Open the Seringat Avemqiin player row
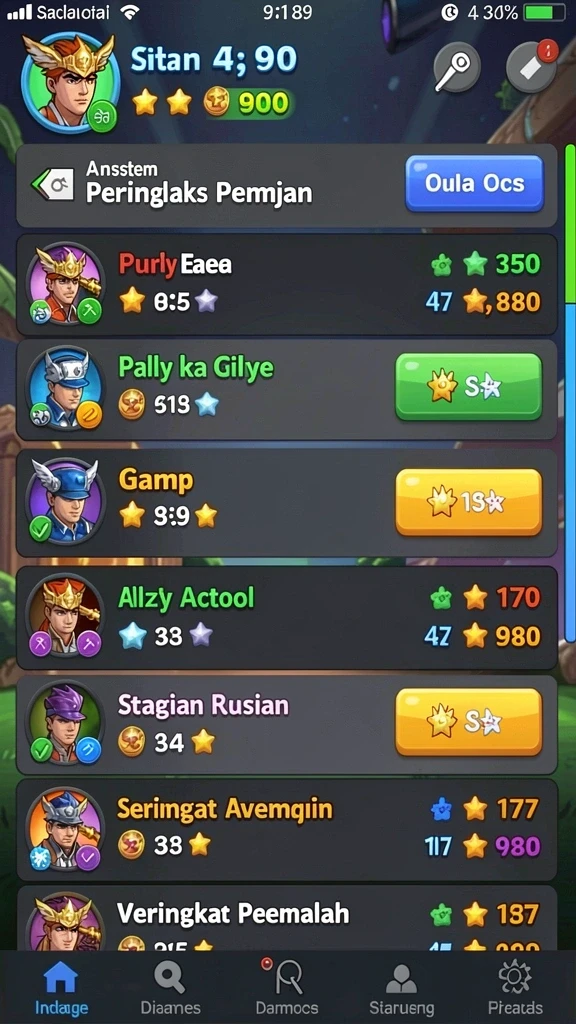The width and height of the screenshot is (576, 1024). coord(287,829)
